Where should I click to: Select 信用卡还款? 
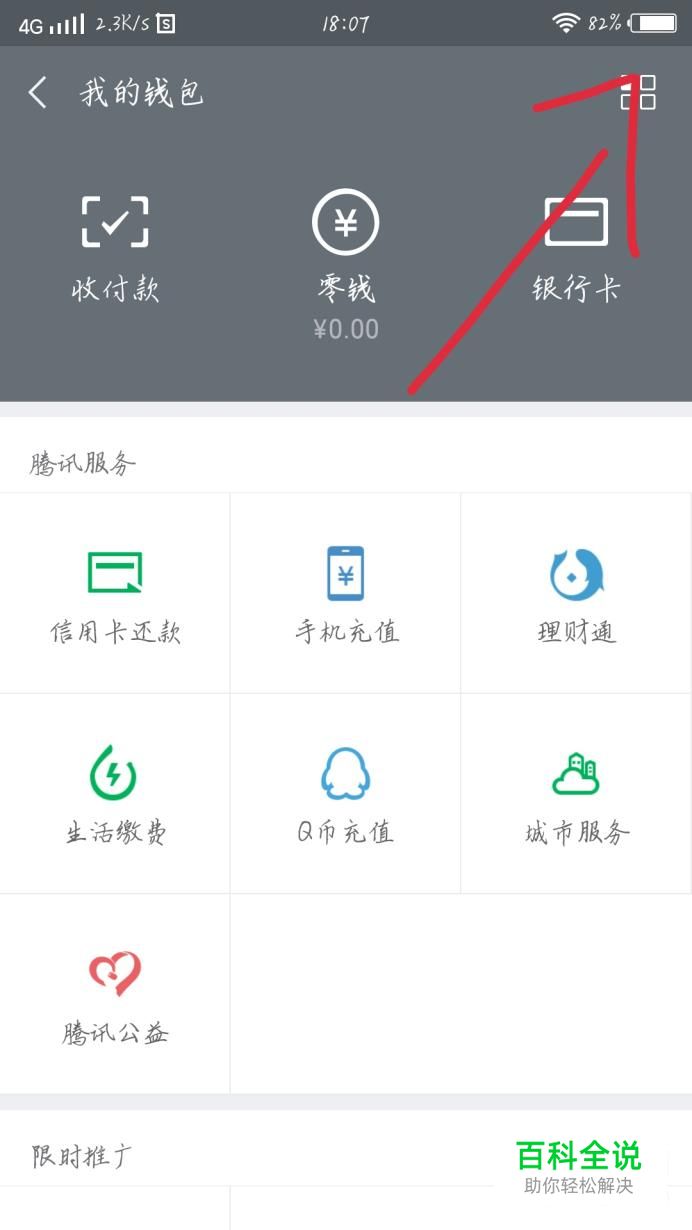[115, 593]
